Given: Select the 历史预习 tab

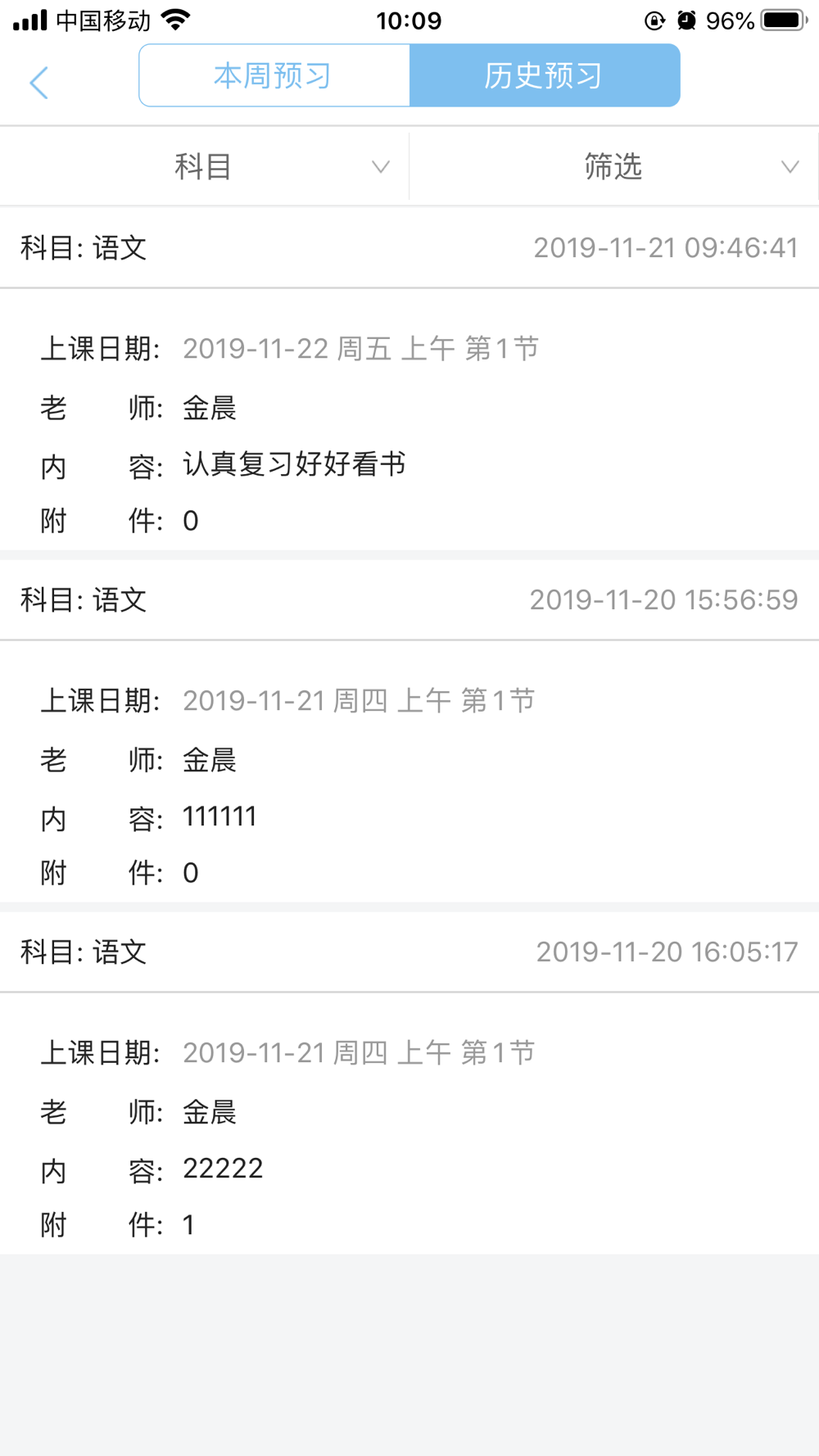Looking at the screenshot, I should coord(545,75).
